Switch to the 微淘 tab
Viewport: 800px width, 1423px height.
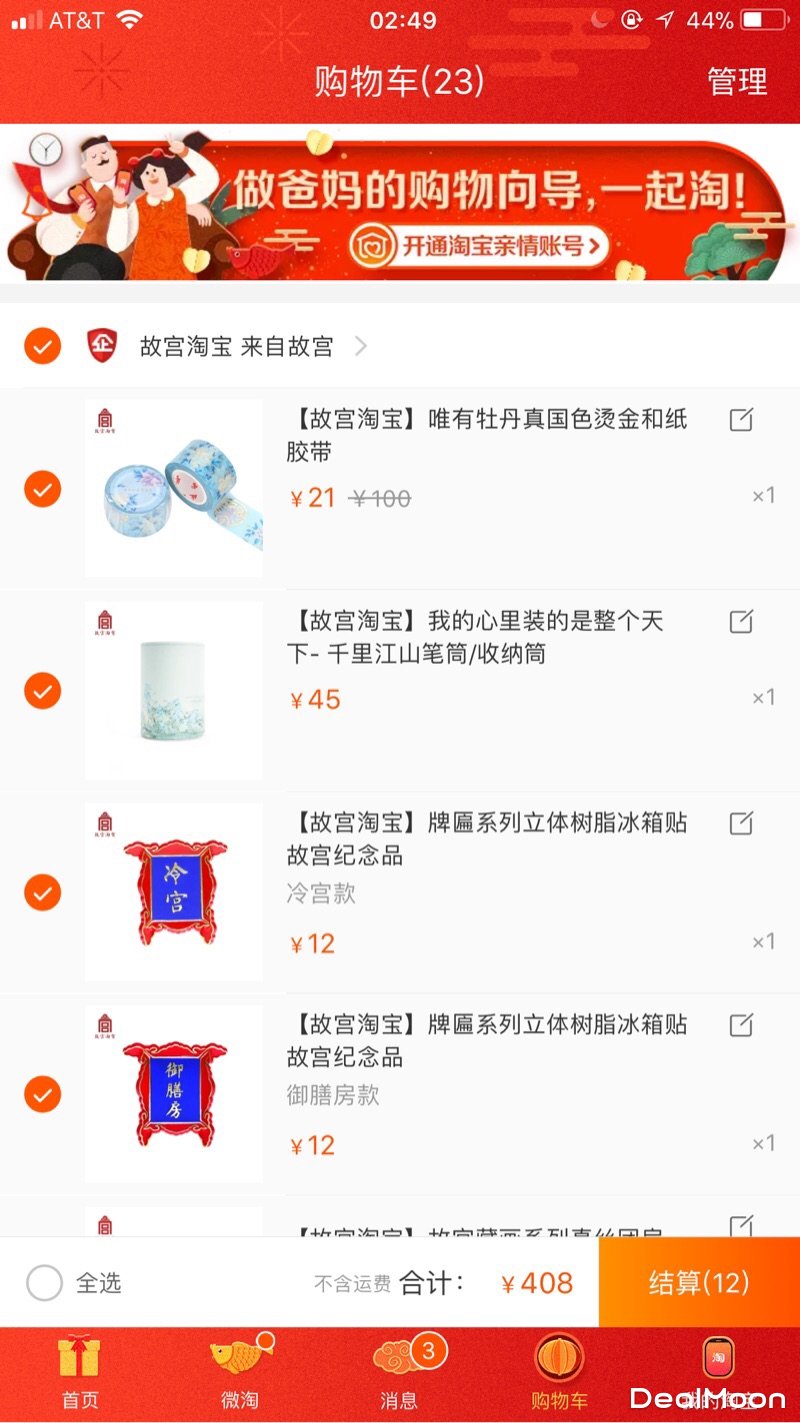point(240,1375)
